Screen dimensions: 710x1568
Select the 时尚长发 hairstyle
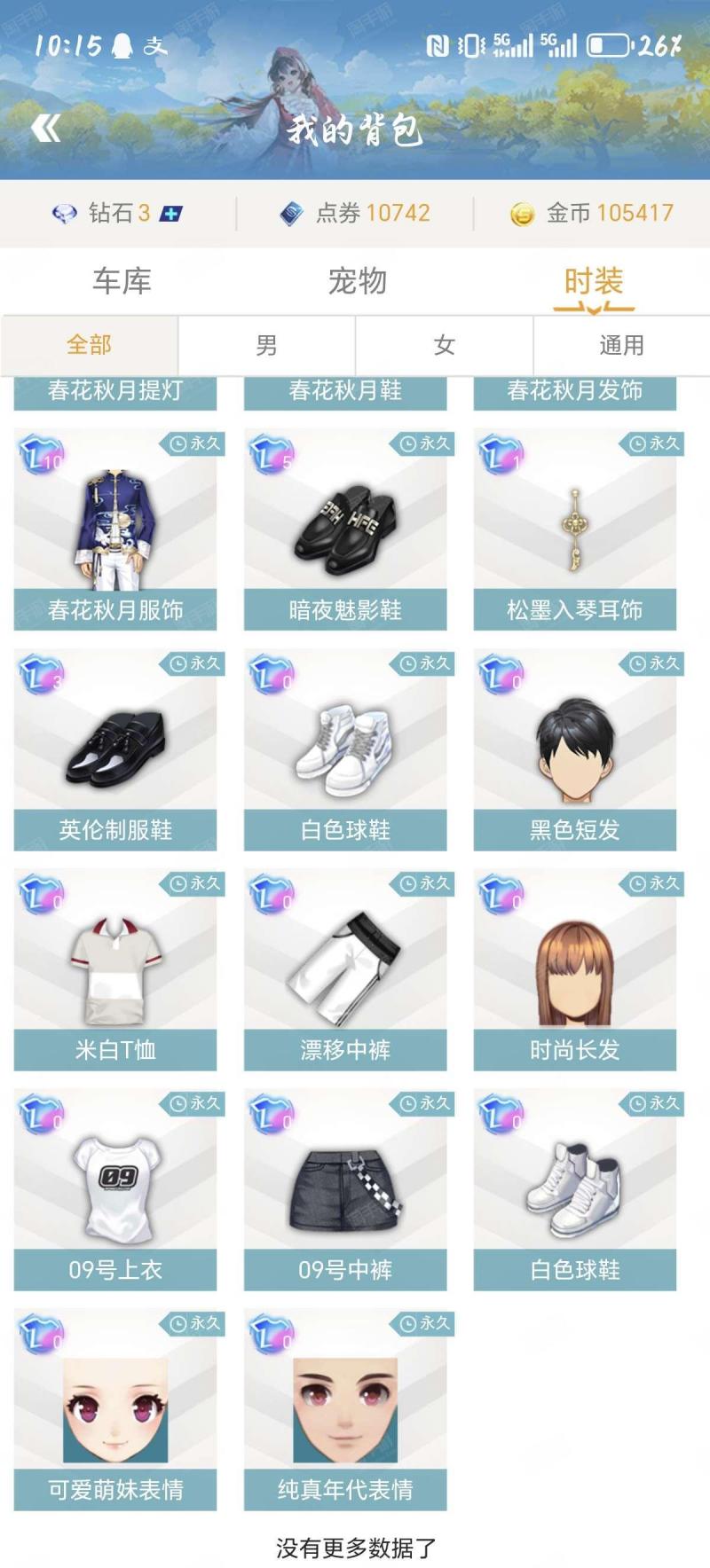tap(575, 970)
